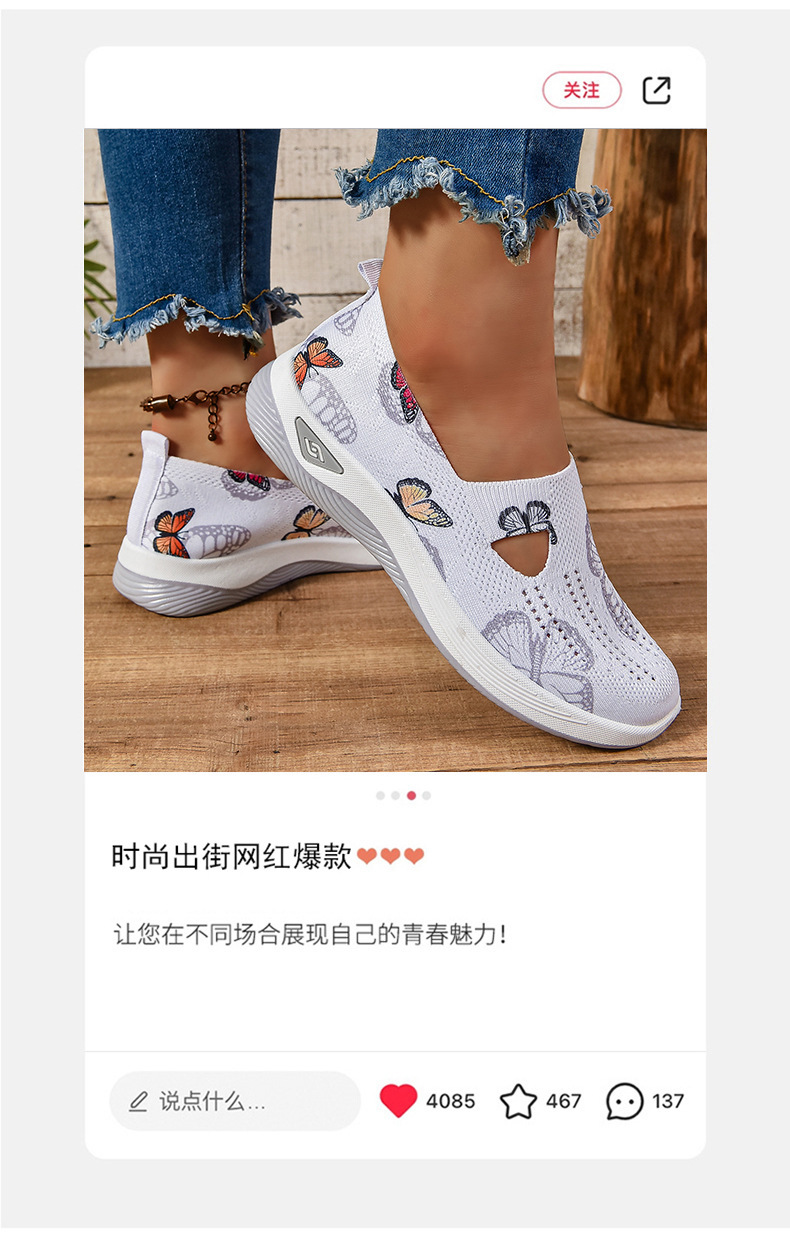Tap the butterfly sneaker product photo
This screenshot has height=1250, width=790.
(395, 450)
